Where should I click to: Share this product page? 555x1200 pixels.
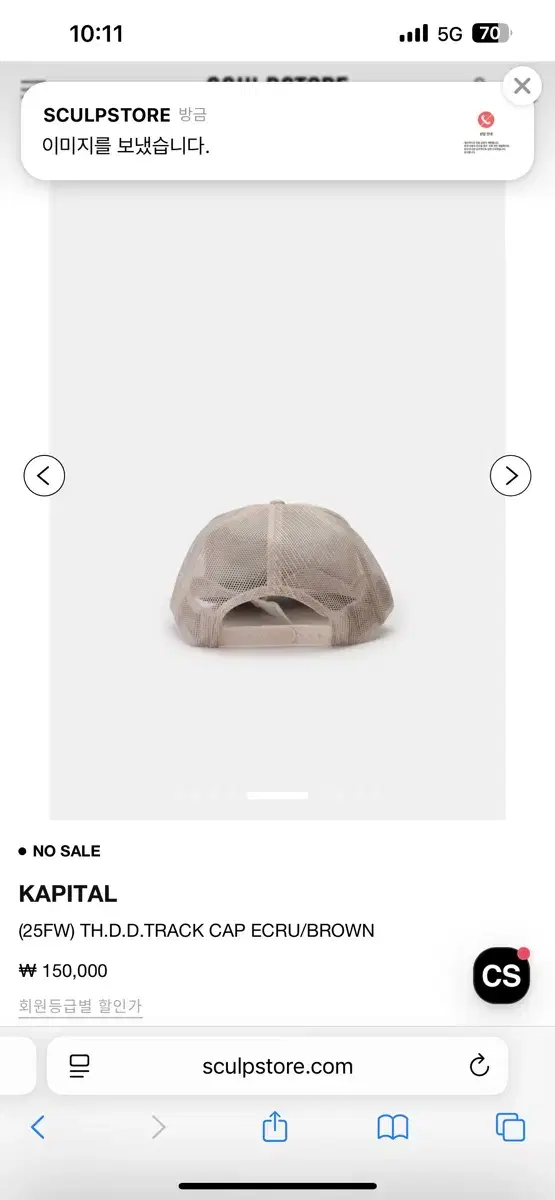[x=275, y=1127]
